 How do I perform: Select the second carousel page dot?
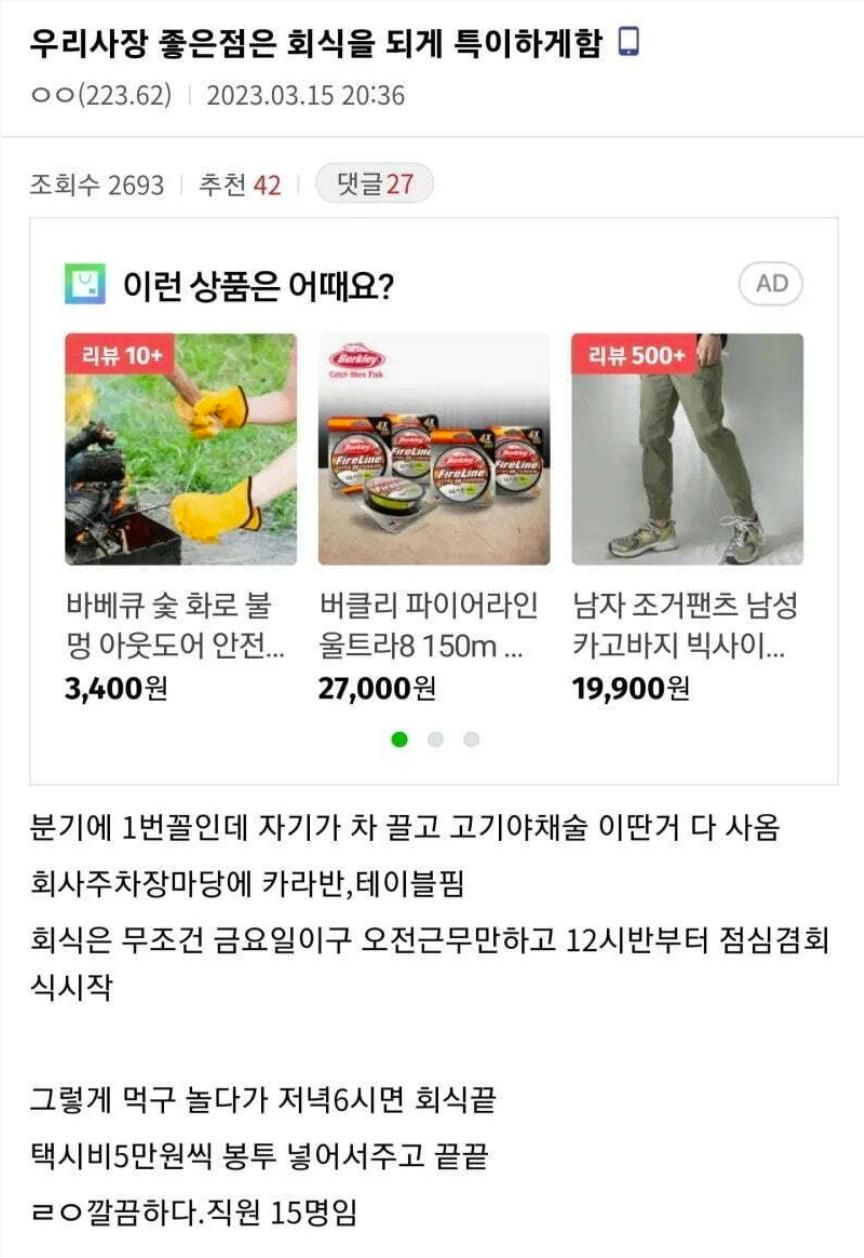pyautogui.click(x=435, y=740)
